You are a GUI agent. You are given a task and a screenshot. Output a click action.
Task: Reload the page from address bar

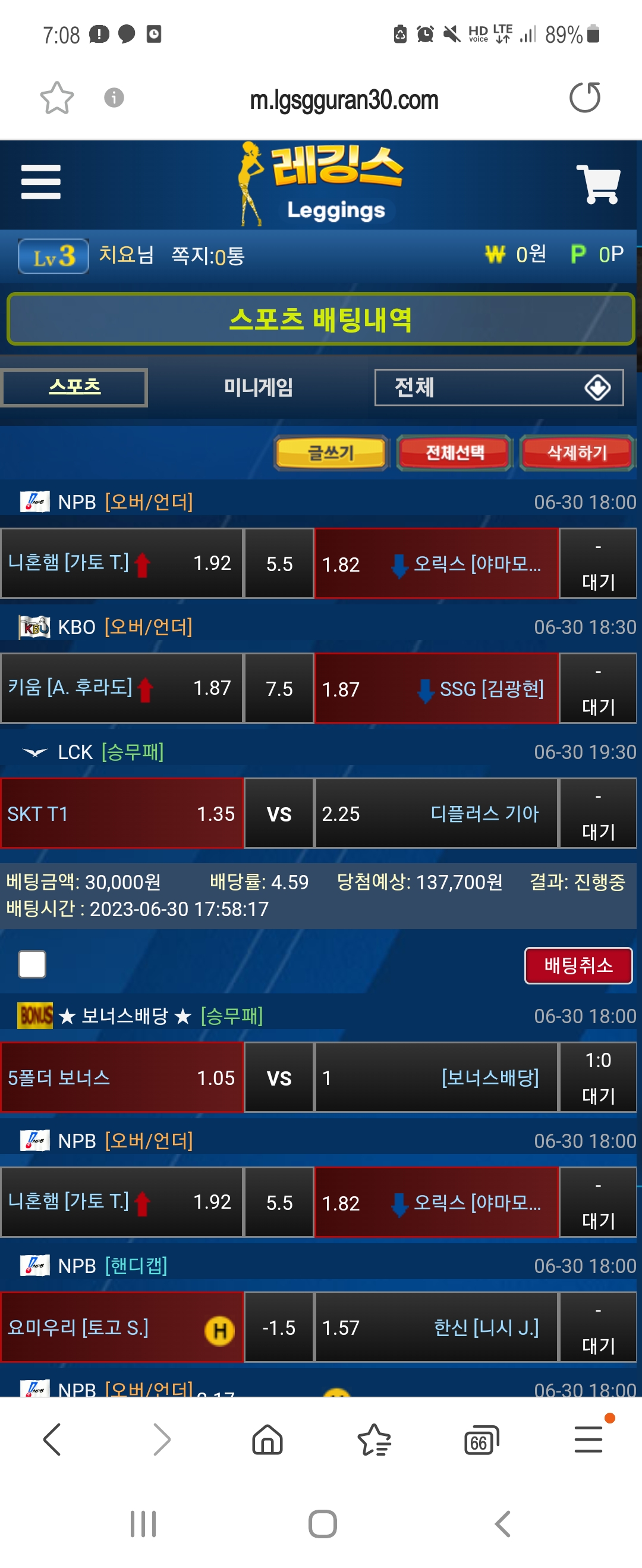pyautogui.click(x=584, y=98)
